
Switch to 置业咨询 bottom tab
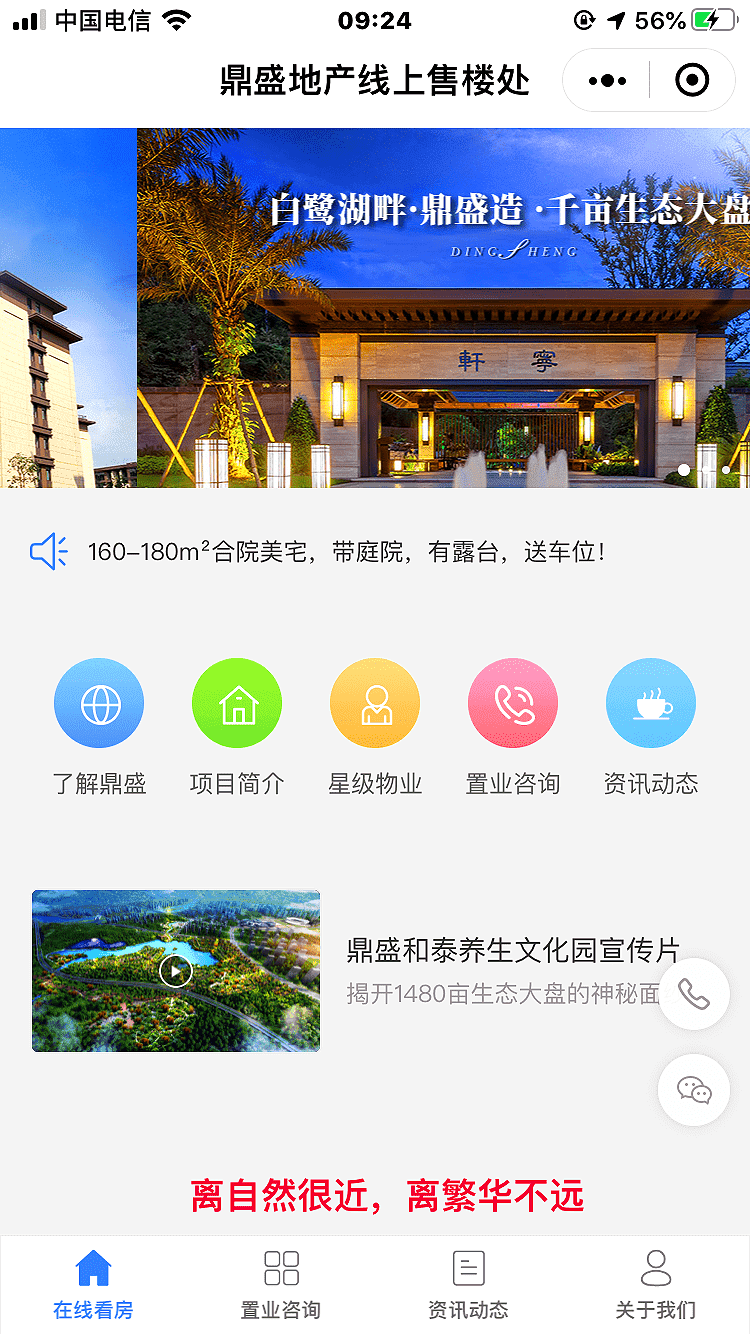[281, 1284]
